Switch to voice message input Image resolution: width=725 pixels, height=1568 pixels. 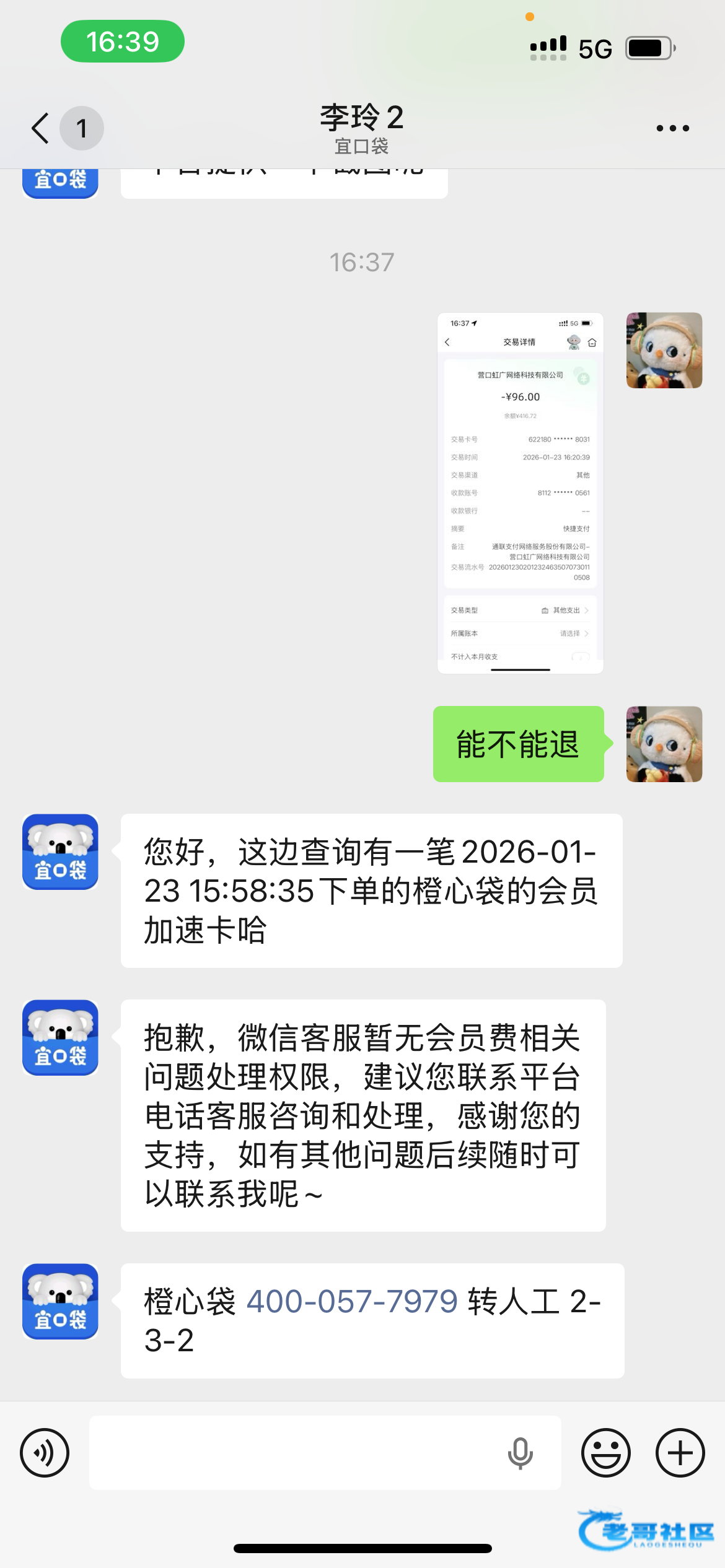pyautogui.click(x=45, y=1453)
